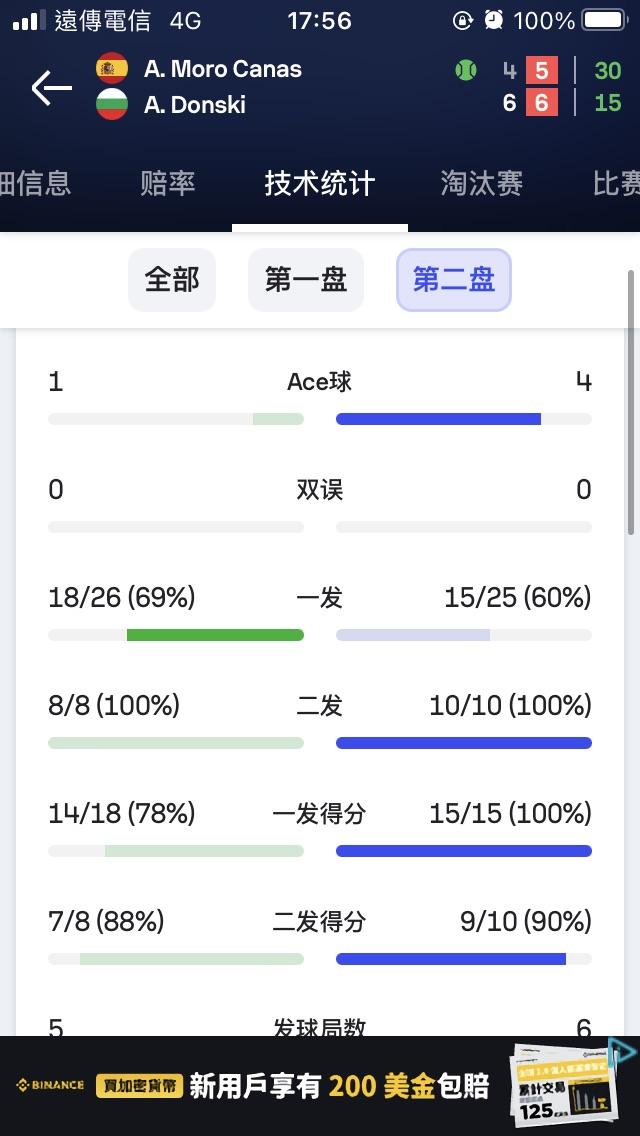This screenshot has height=1136, width=640.
Task: Open the 淘汰赛 tab
Action: click(x=481, y=184)
